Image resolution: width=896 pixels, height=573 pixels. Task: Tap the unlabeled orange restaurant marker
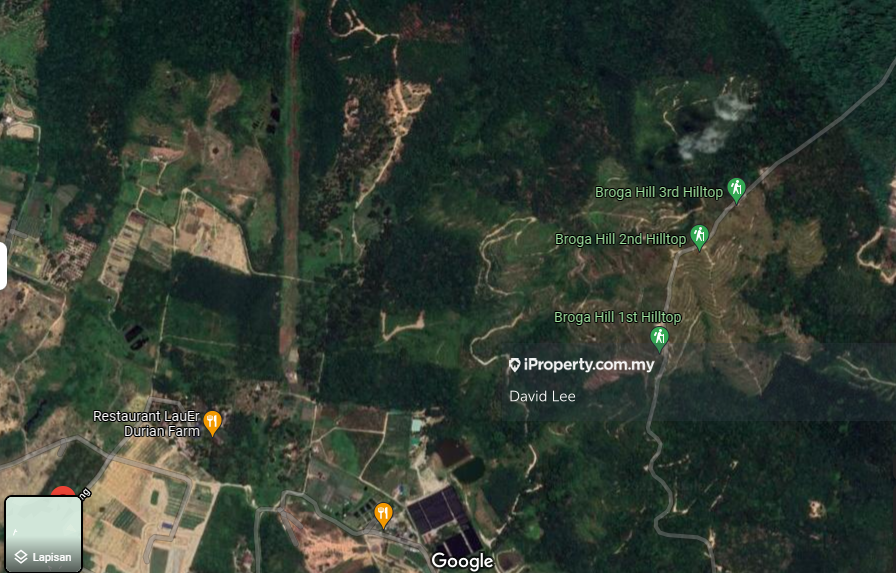click(x=383, y=515)
